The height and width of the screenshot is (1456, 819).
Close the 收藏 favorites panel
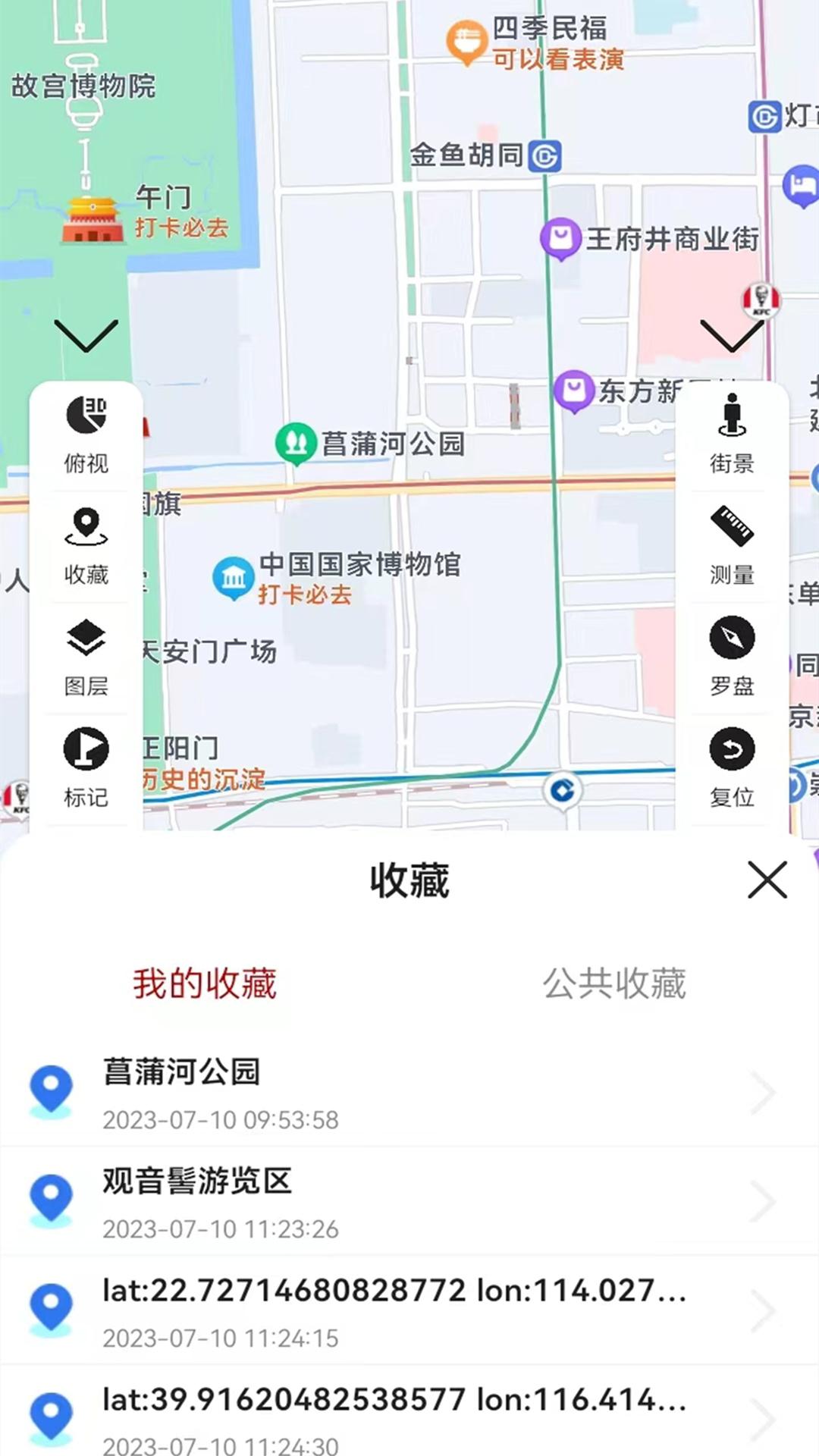point(767,881)
